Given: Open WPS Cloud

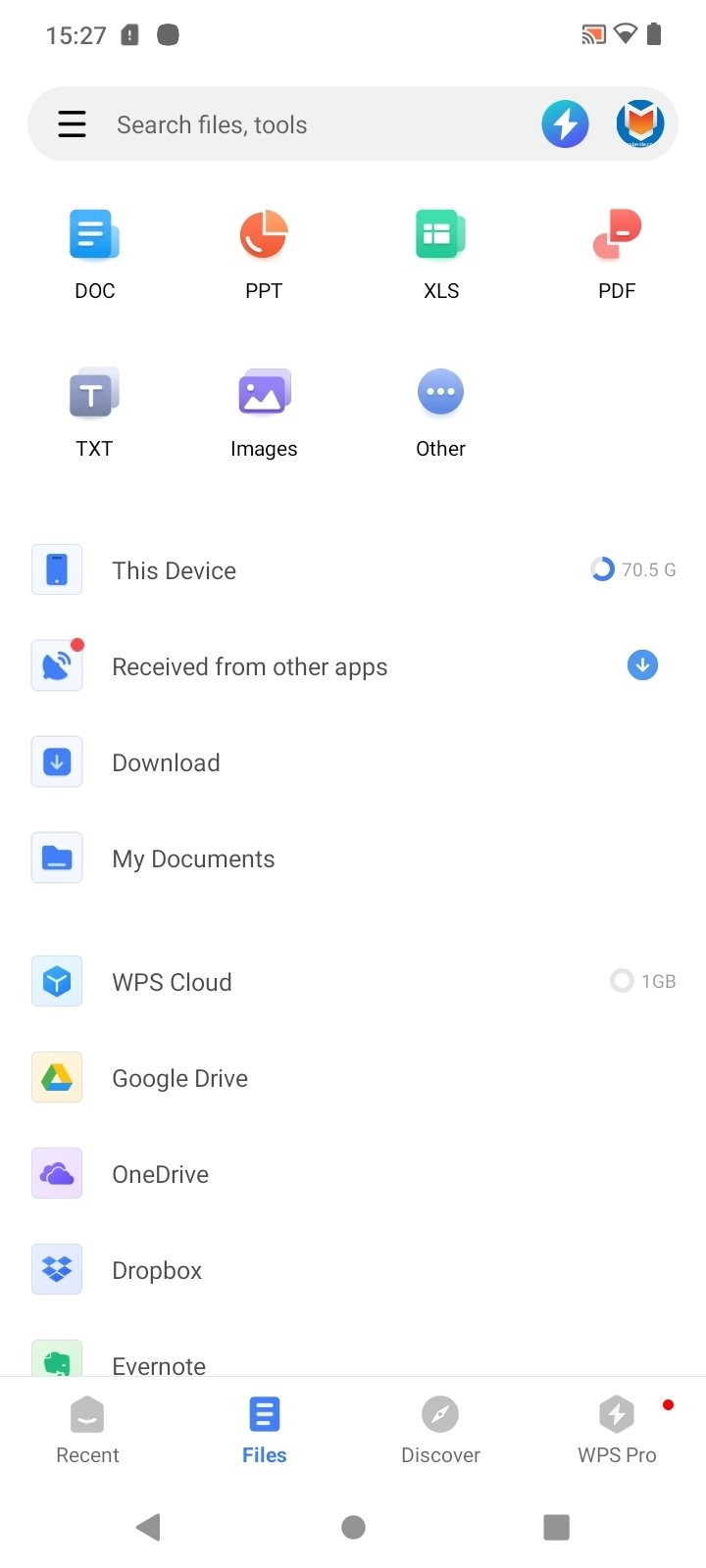Looking at the screenshot, I should (x=353, y=982).
